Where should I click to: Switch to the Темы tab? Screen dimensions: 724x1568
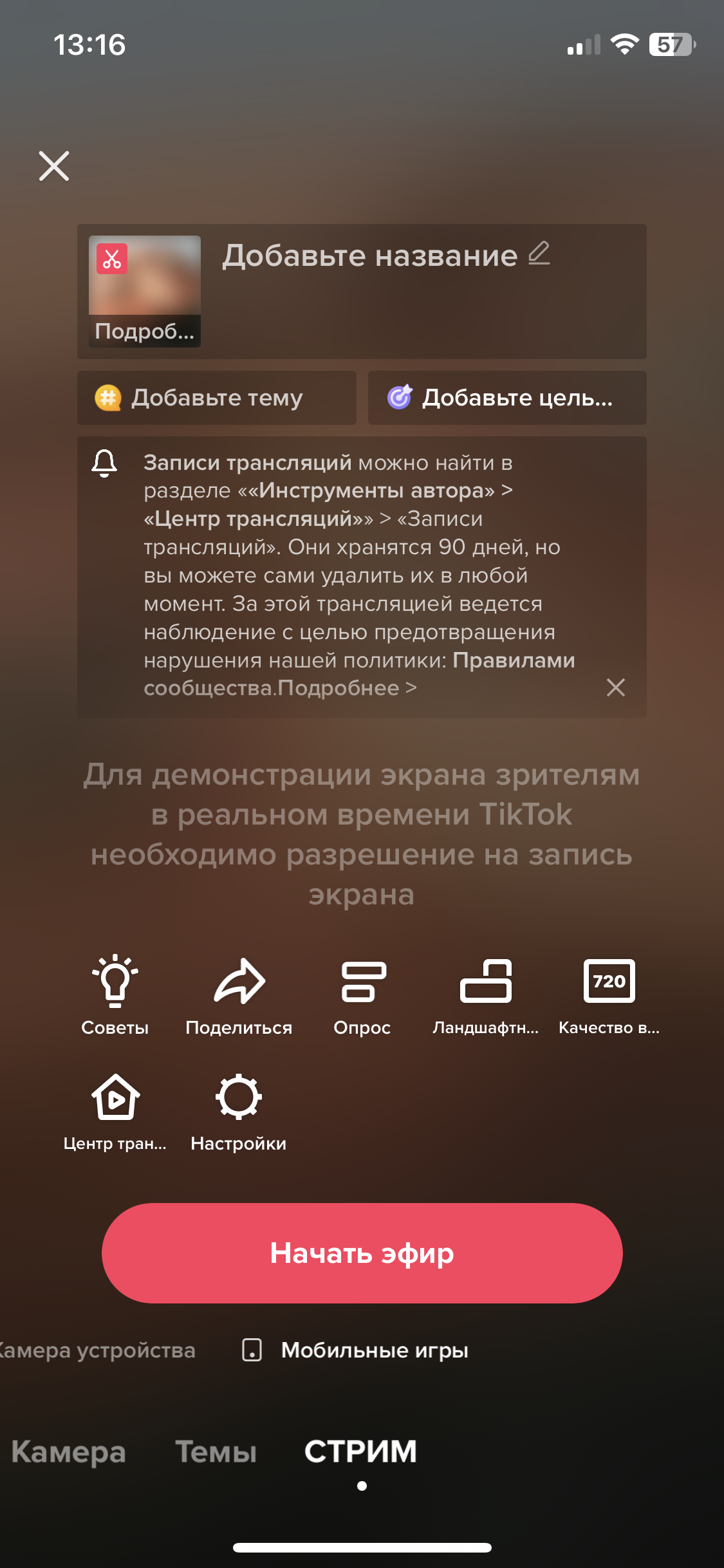[216, 1451]
